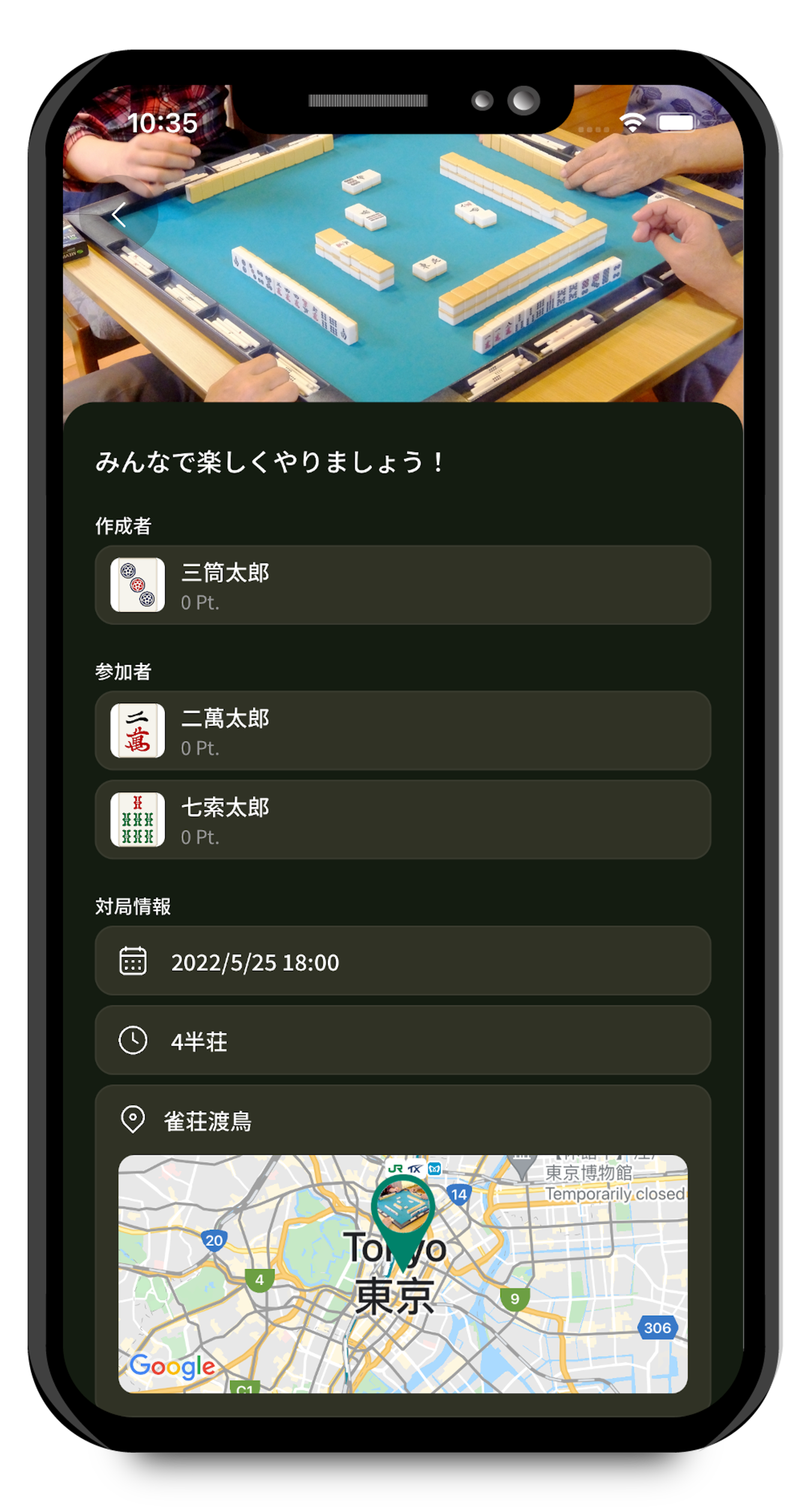Go back using the arrow icon
810x1512 pixels.
point(119,215)
